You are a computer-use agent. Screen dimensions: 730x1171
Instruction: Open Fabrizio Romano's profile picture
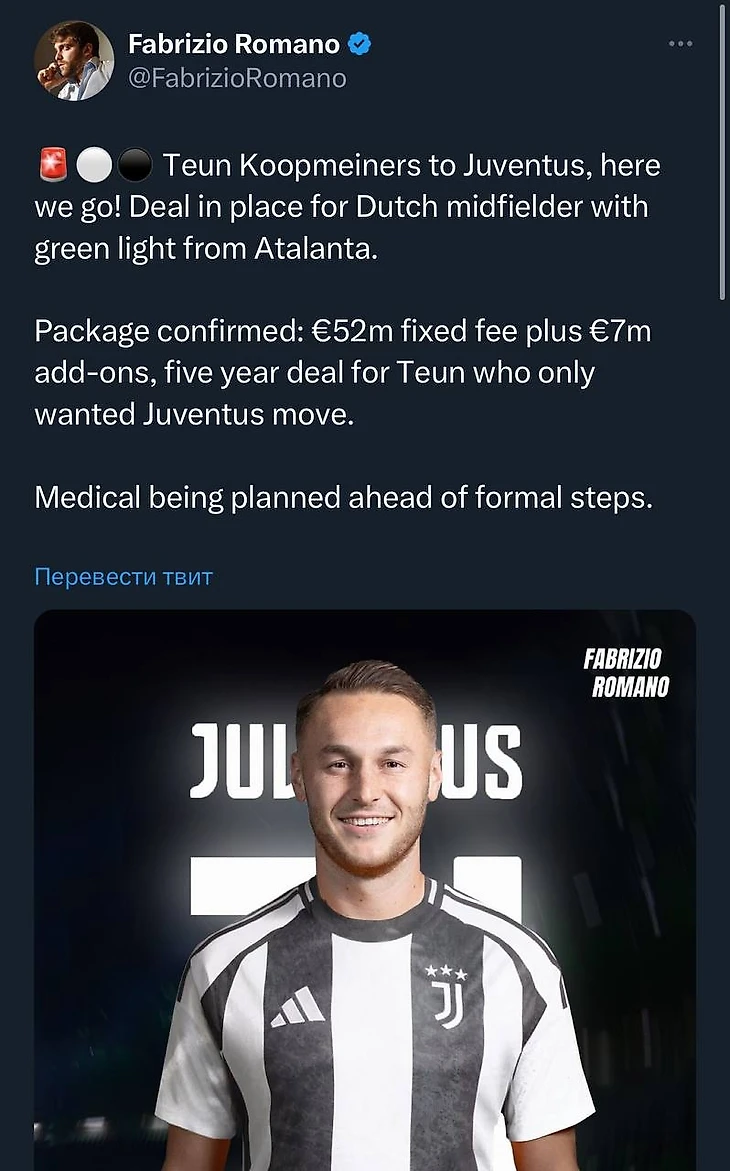point(74,61)
